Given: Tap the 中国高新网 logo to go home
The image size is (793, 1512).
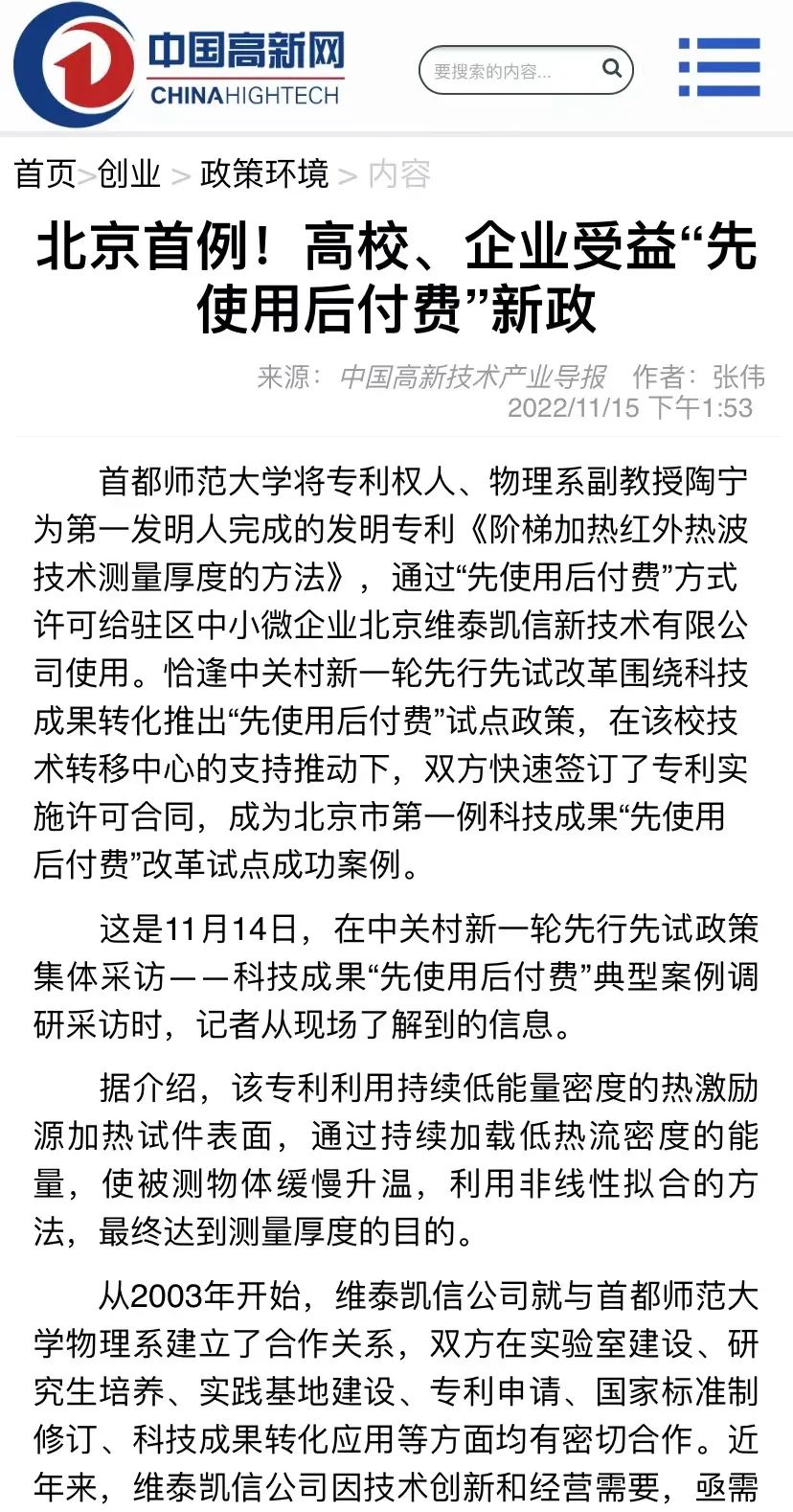Looking at the screenshot, I should (179, 65).
